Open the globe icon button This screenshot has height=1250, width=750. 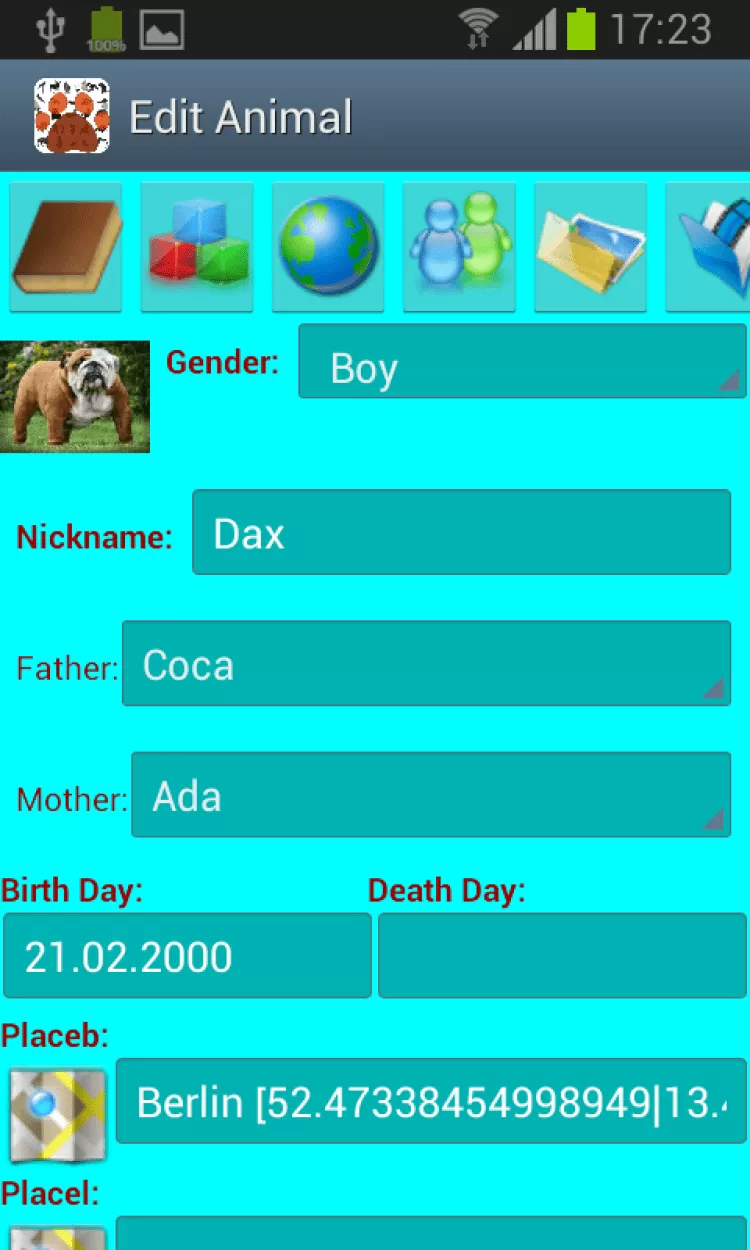[328, 246]
